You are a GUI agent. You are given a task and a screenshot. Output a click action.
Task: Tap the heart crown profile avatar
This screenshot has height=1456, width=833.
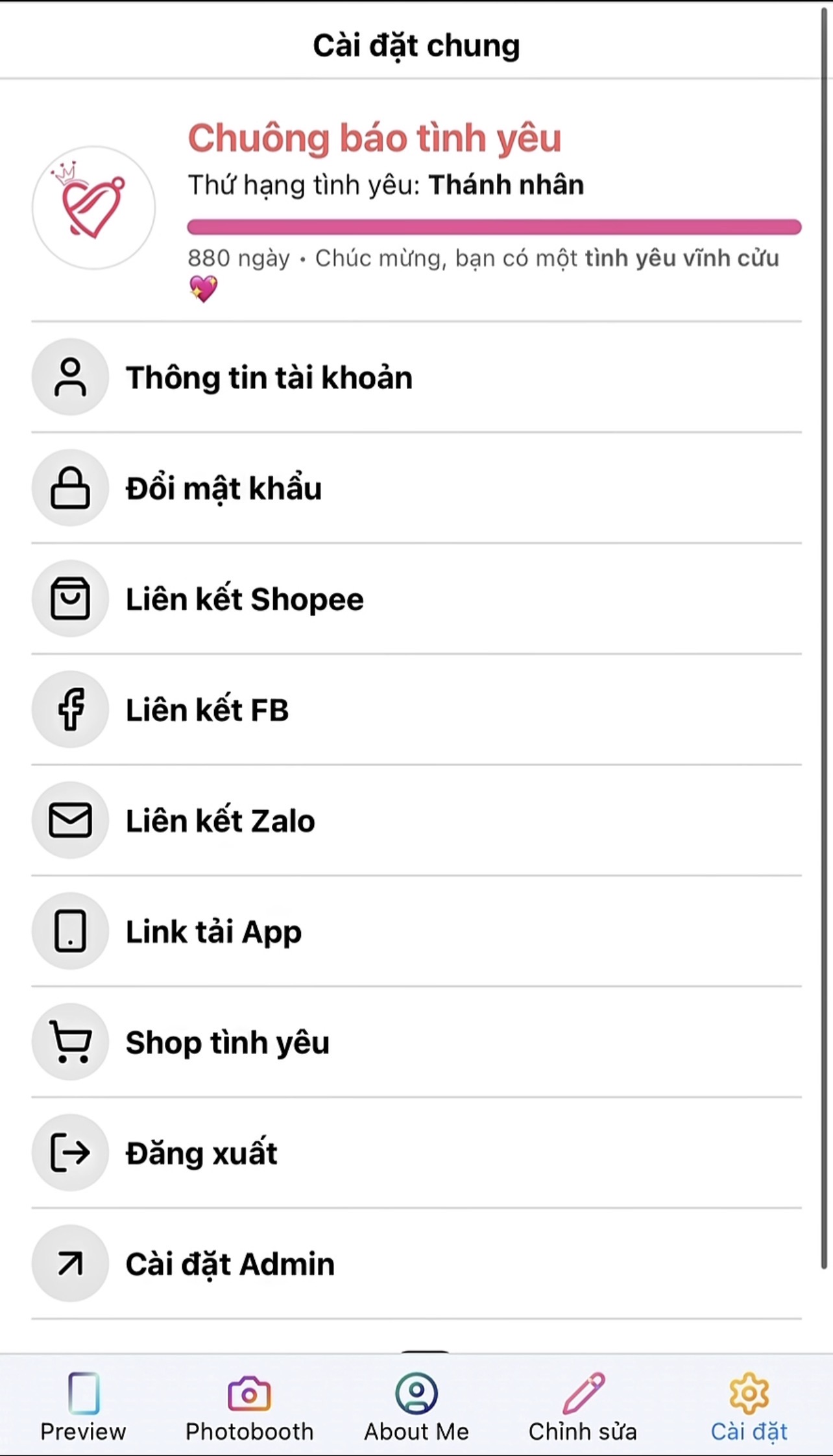coord(93,206)
